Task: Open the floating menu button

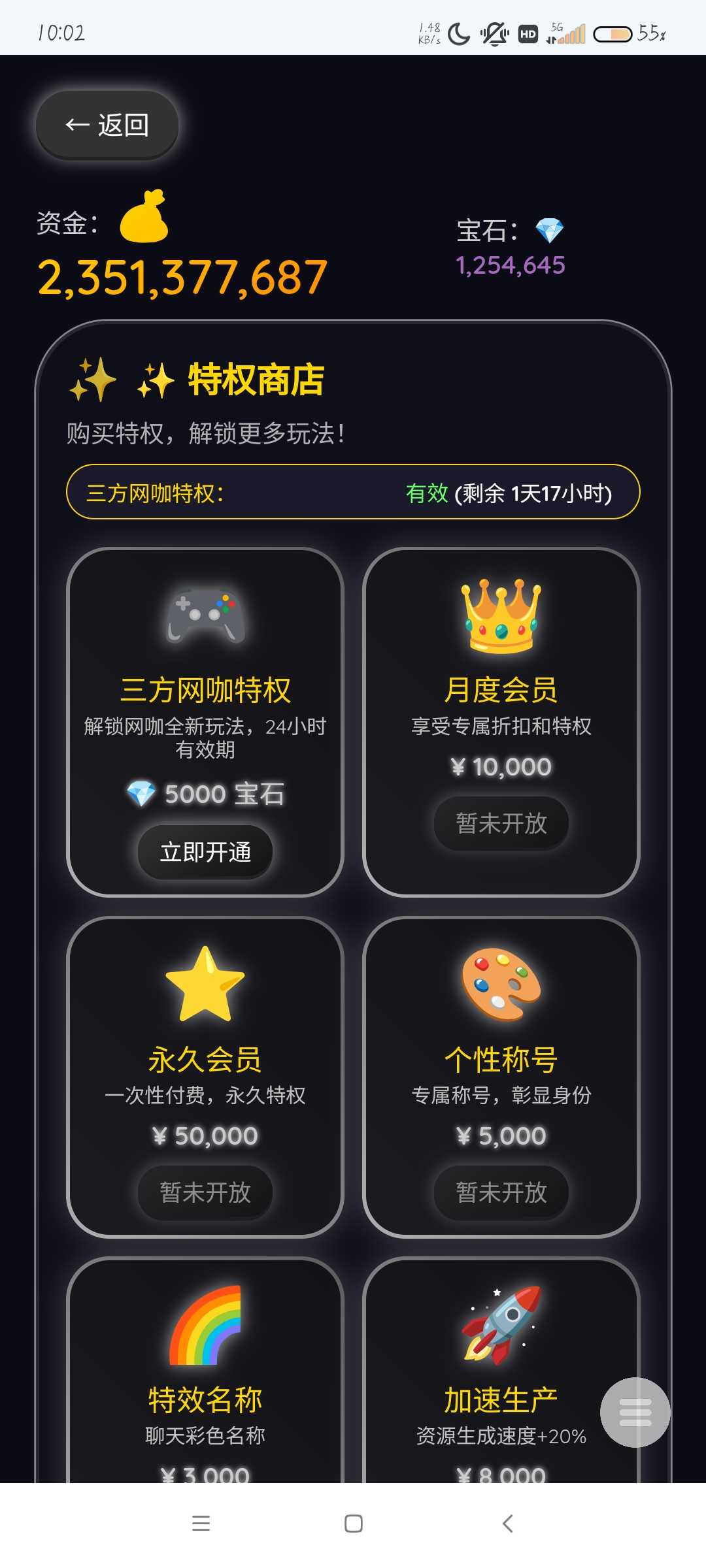Action: [635, 1413]
